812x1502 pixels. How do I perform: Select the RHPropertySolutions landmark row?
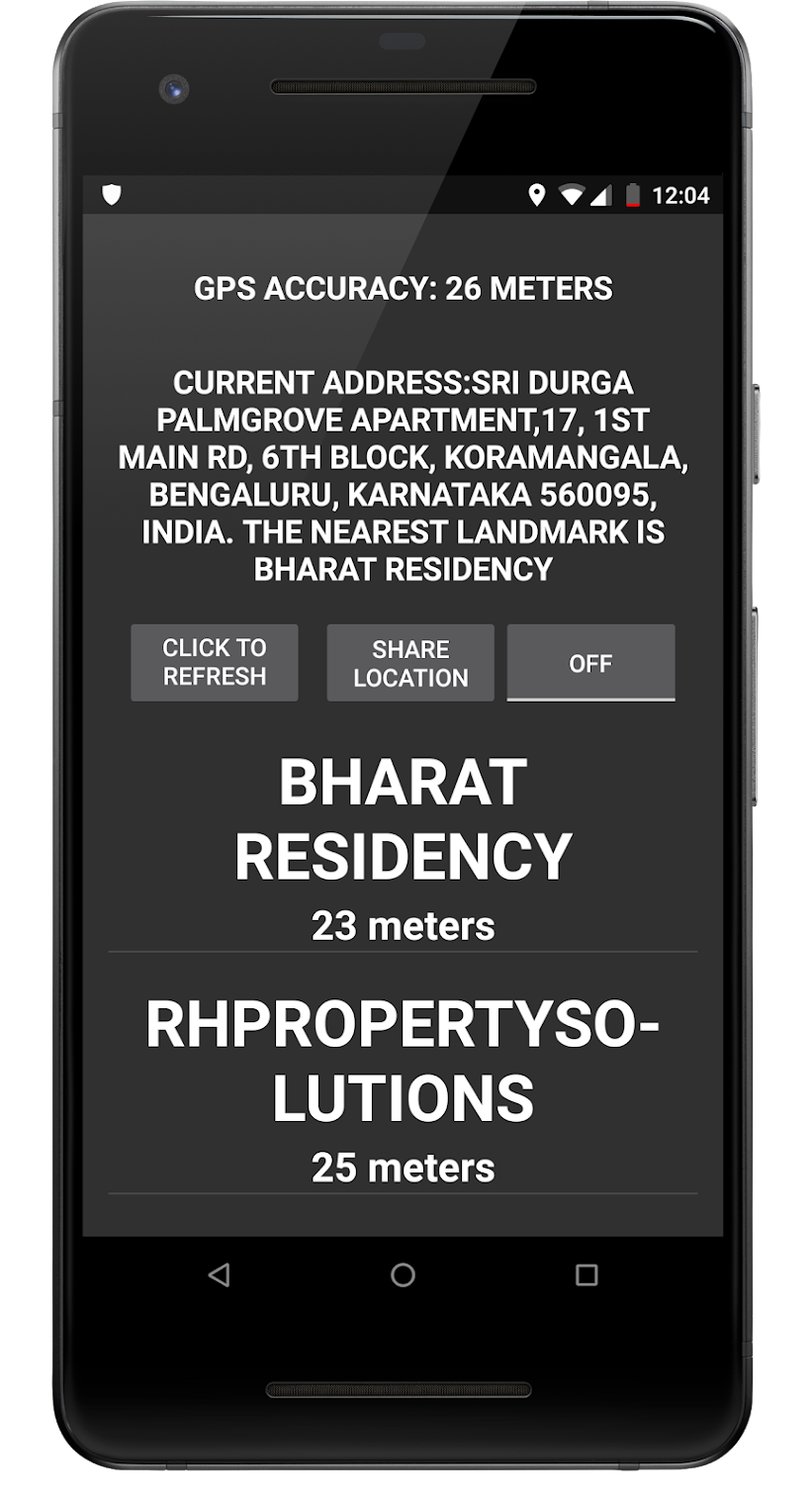(403, 1088)
